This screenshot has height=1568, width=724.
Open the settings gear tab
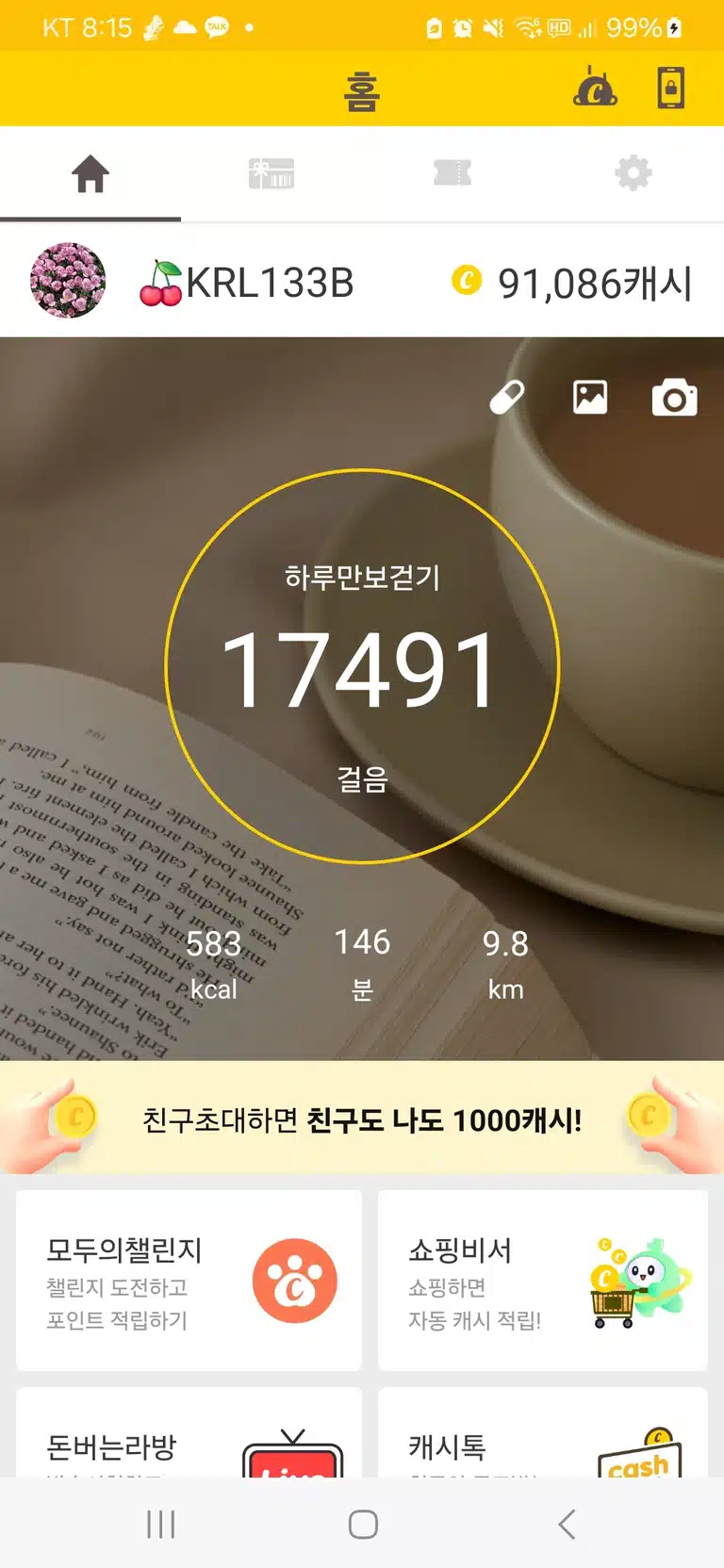[x=633, y=173]
